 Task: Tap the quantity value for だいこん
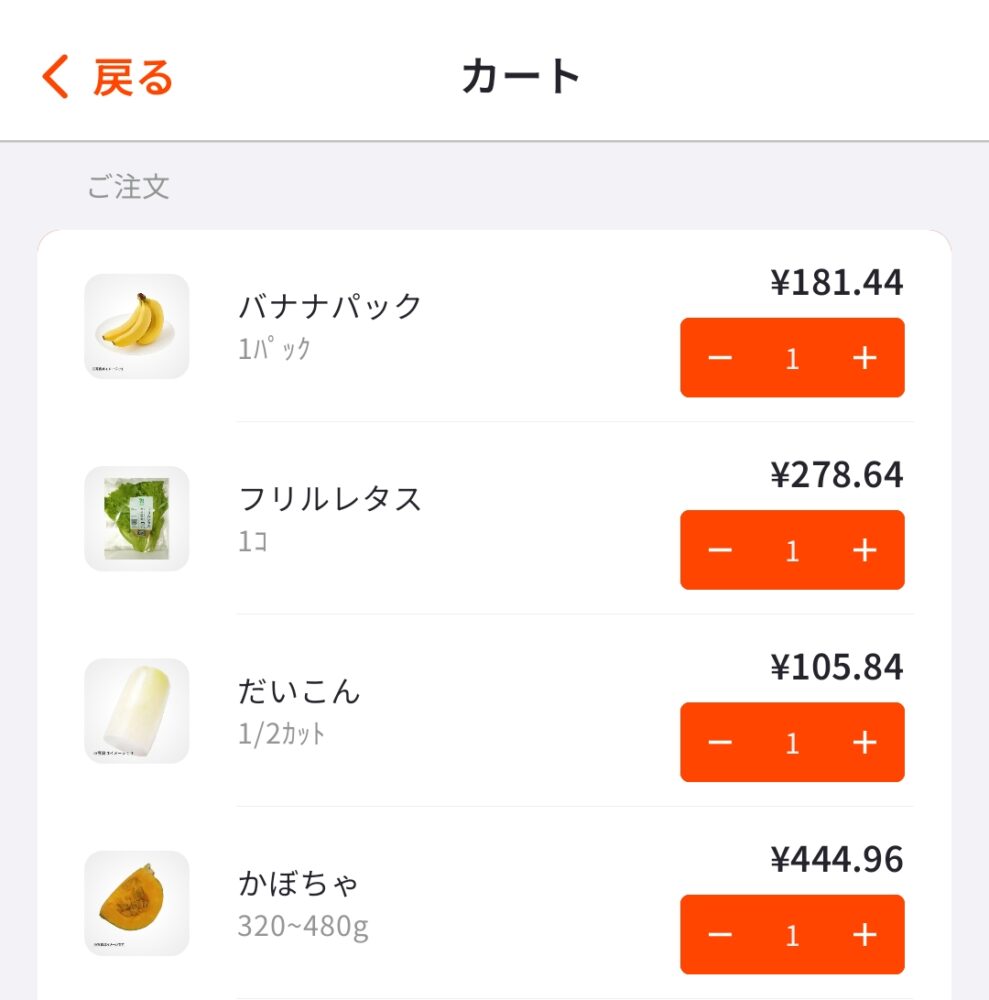coord(791,742)
